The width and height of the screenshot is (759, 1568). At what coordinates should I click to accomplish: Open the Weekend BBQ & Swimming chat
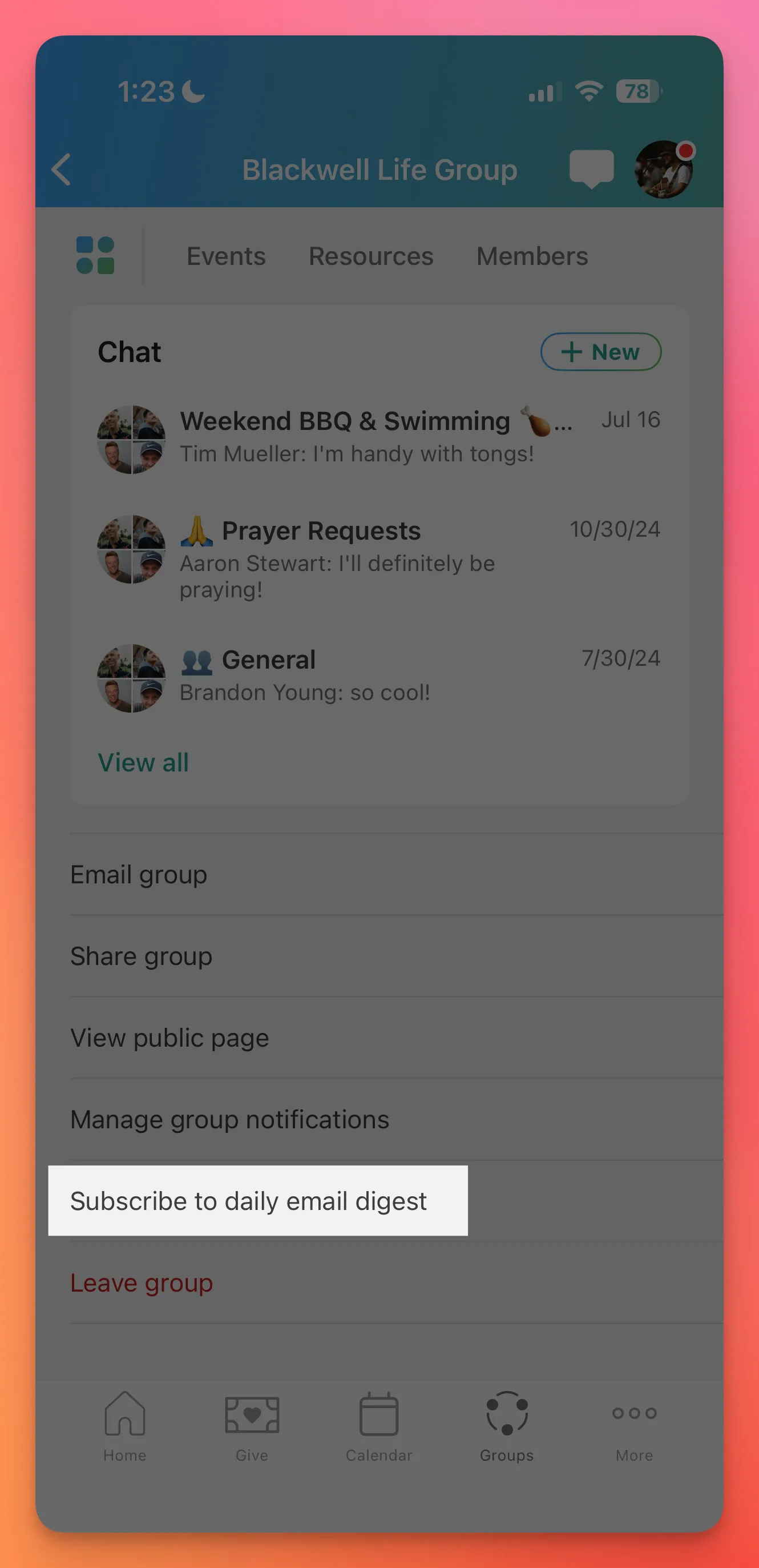click(x=377, y=437)
